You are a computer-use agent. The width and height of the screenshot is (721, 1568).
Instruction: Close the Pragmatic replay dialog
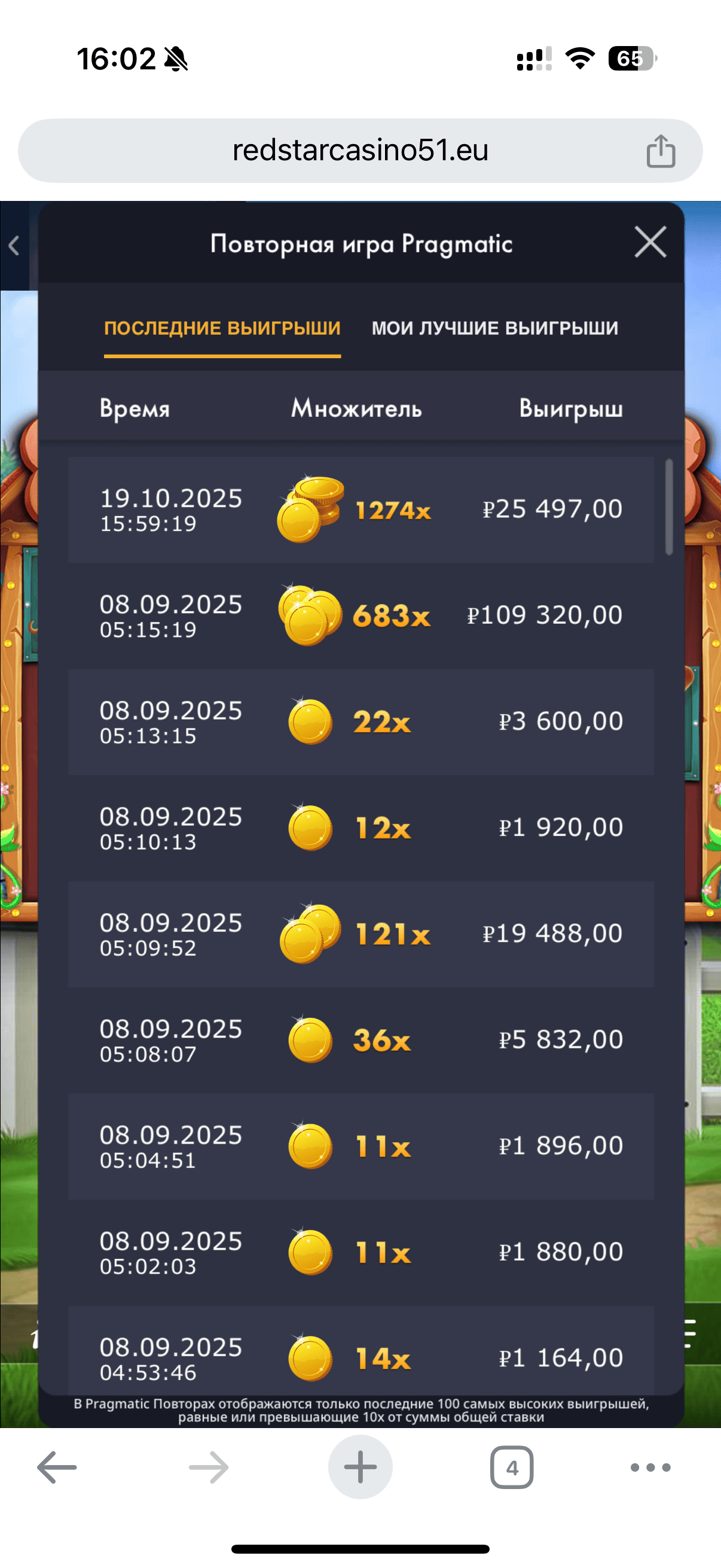point(650,242)
